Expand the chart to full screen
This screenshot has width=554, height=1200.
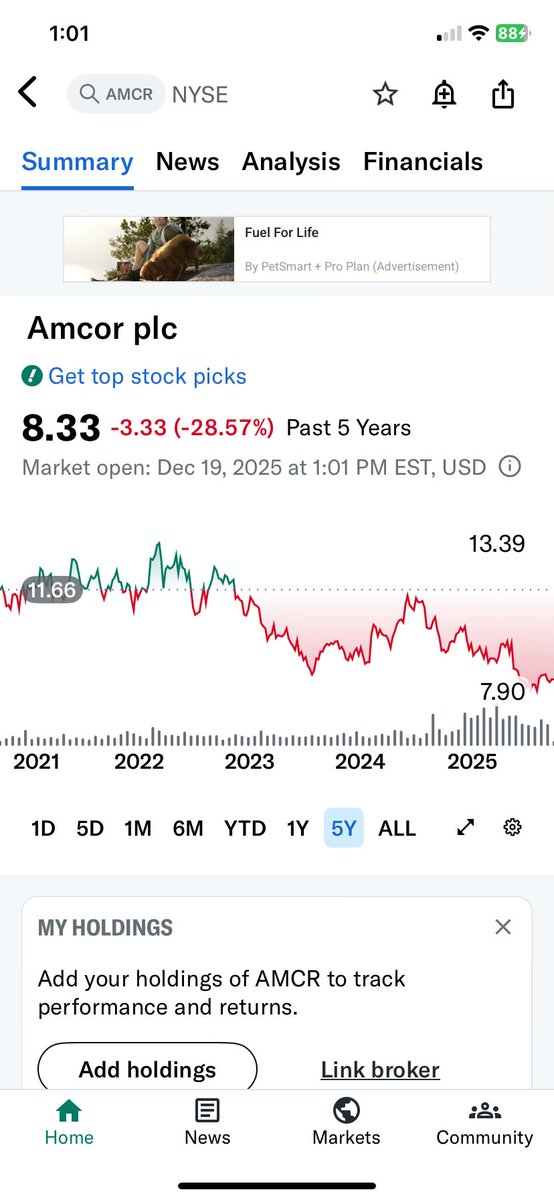[465, 827]
